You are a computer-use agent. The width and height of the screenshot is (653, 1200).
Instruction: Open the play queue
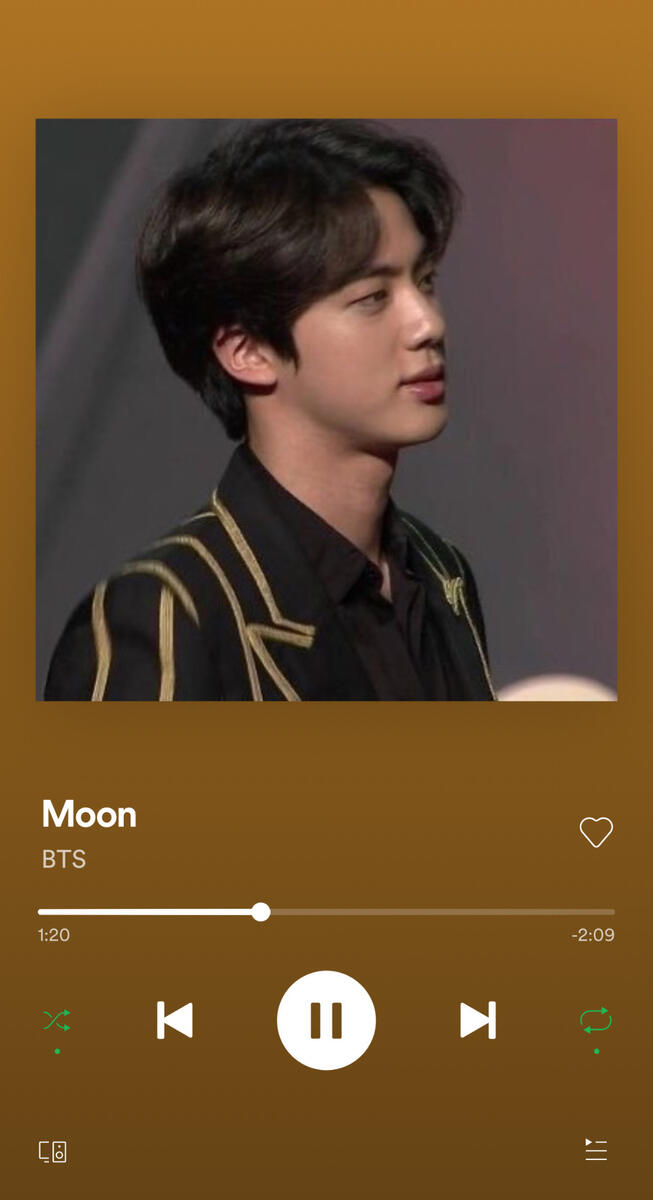(x=596, y=1150)
